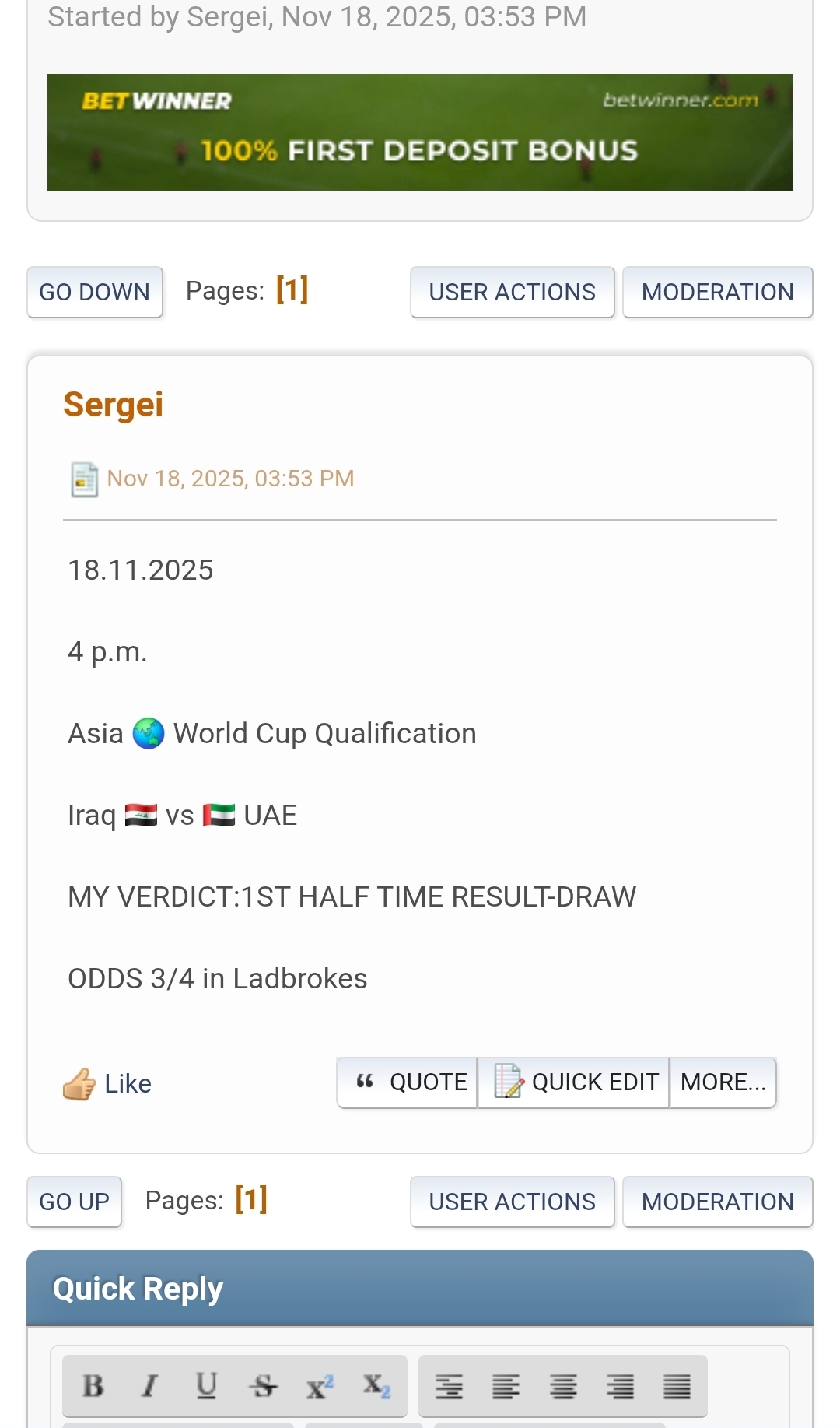Tap the Go Up button
The height and width of the screenshot is (1428, 840).
pyautogui.click(x=75, y=1202)
